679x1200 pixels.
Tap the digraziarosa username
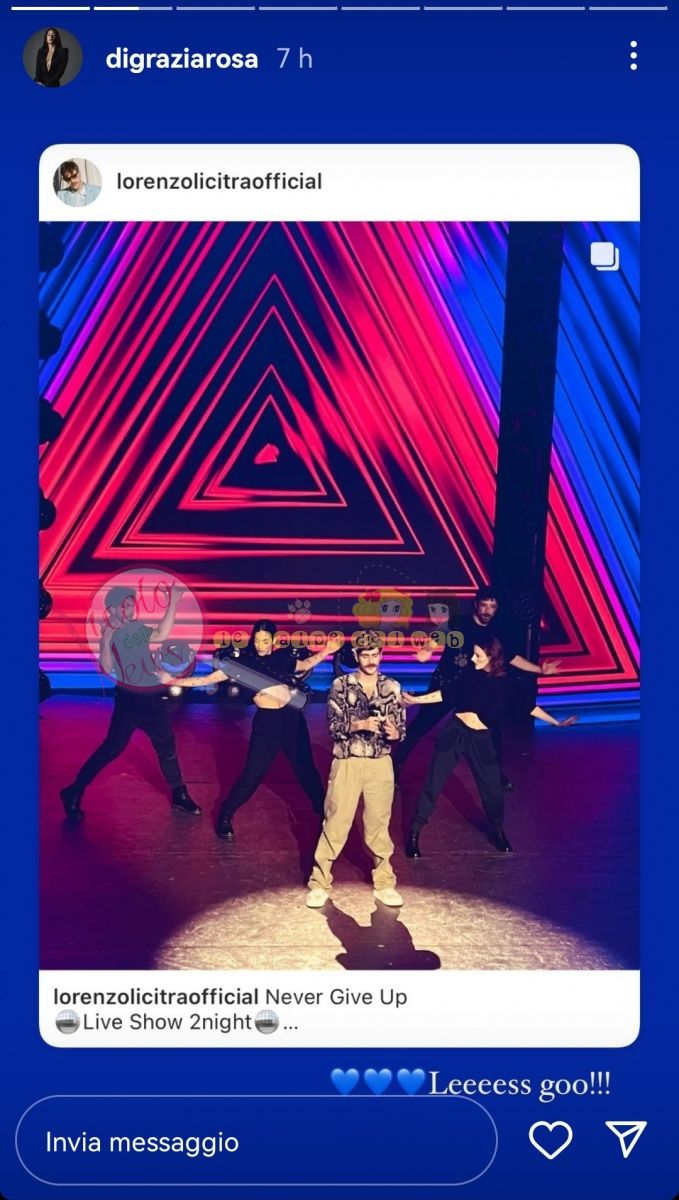pyautogui.click(x=181, y=59)
